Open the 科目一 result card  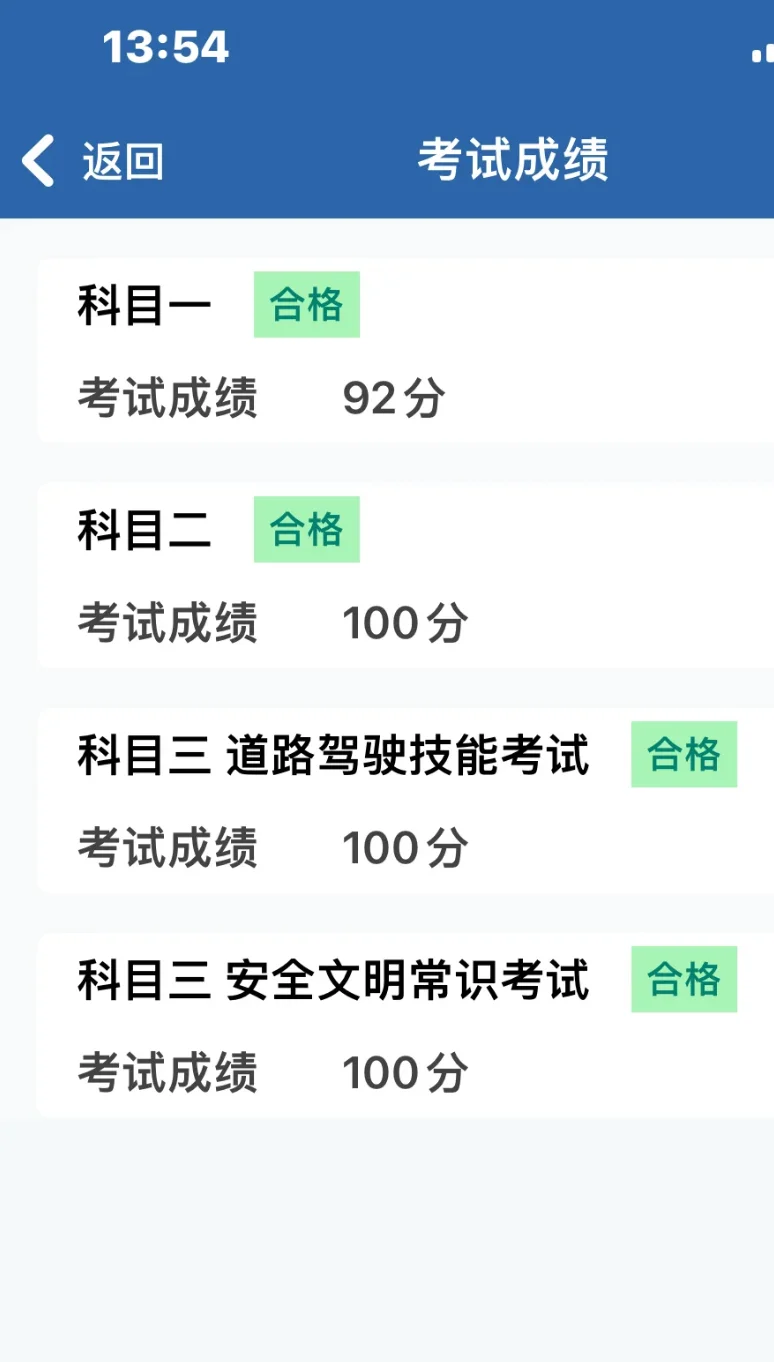tap(387, 352)
